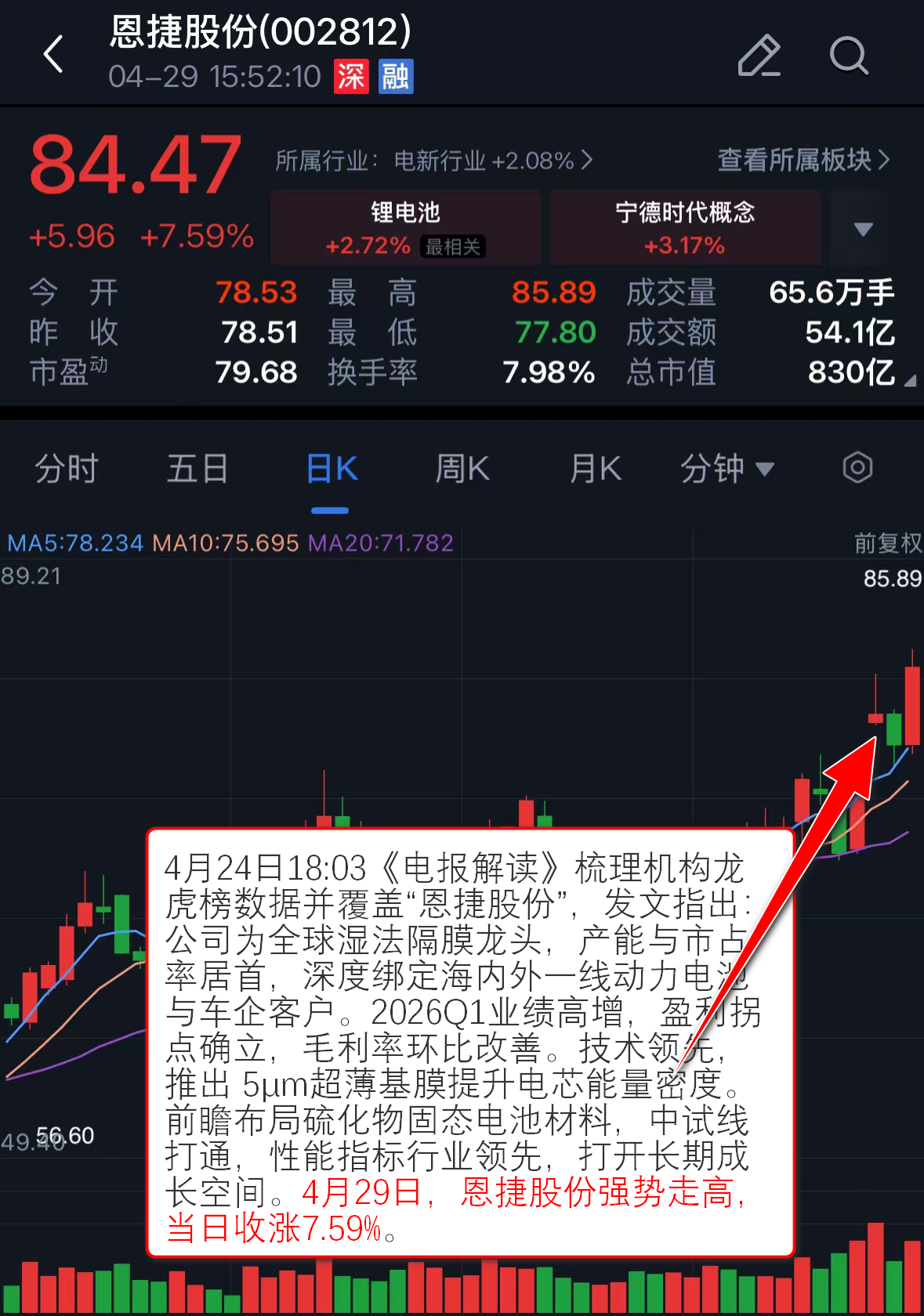The height and width of the screenshot is (1316, 924).
Task: Open the stock search icon
Action: (x=849, y=56)
